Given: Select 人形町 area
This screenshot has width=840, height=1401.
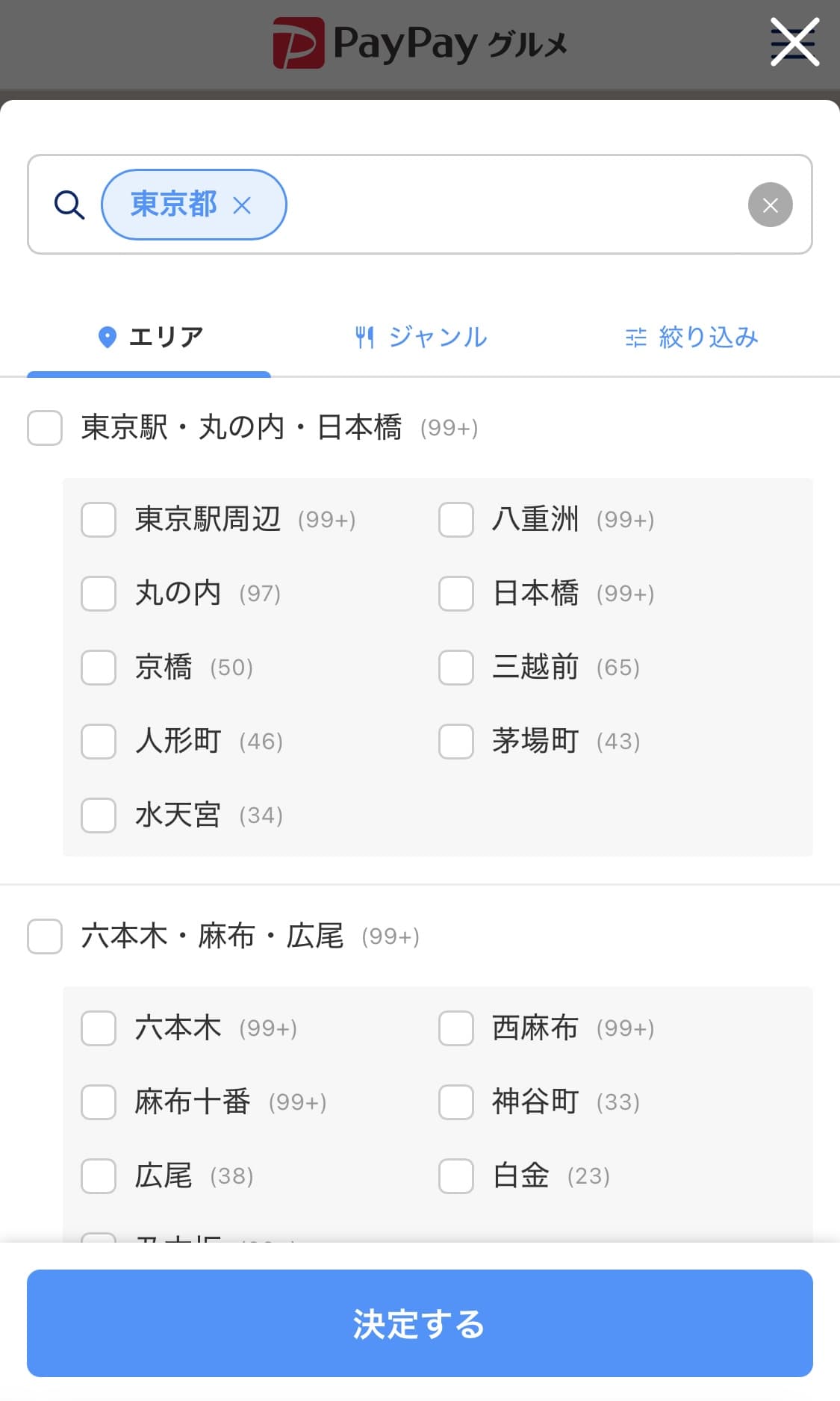Looking at the screenshot, I should [99, 742].
